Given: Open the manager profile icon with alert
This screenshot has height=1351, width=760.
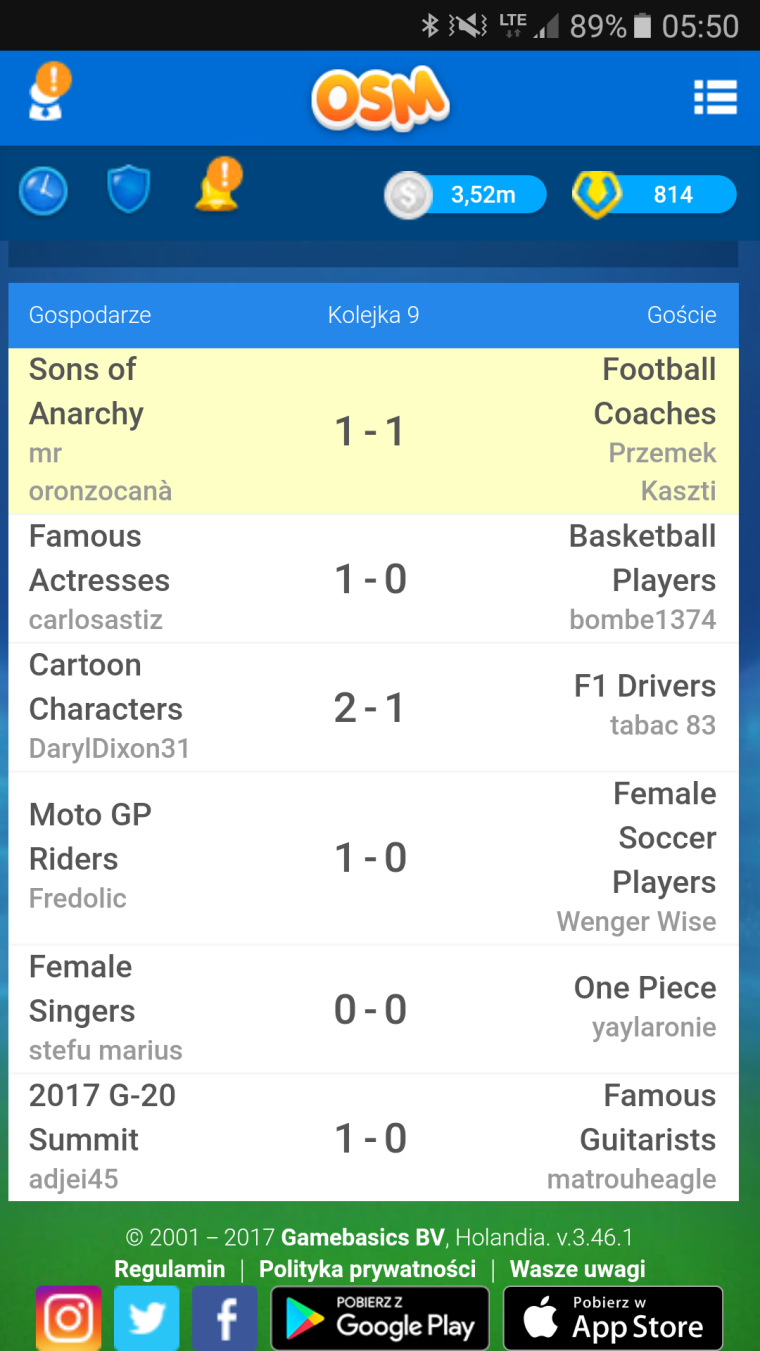Looking at the screenshot, I should (x=49, y=92).
